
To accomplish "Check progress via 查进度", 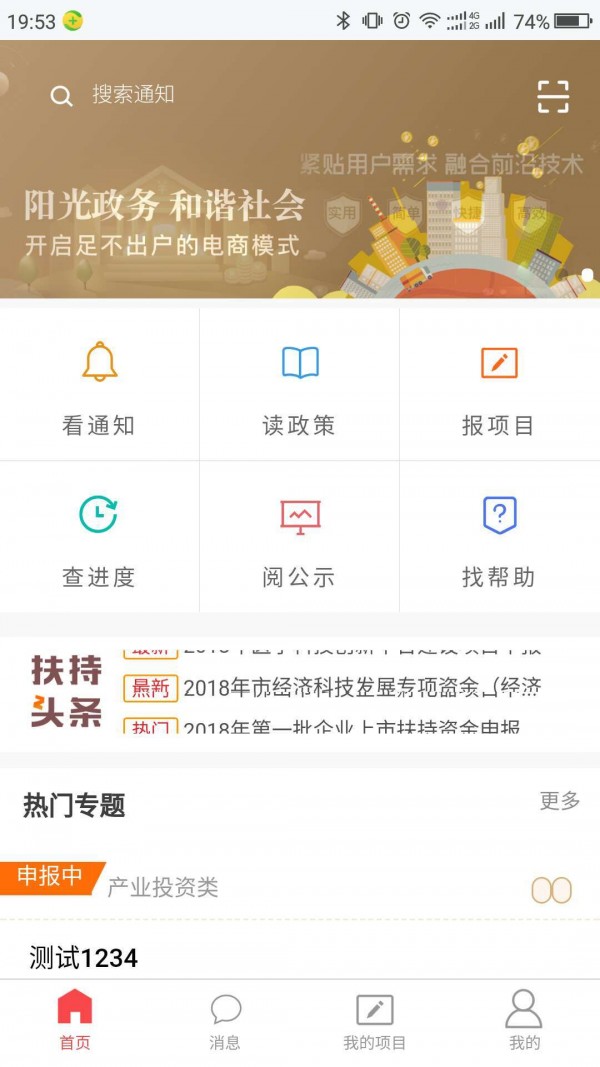I will (99, 539).
